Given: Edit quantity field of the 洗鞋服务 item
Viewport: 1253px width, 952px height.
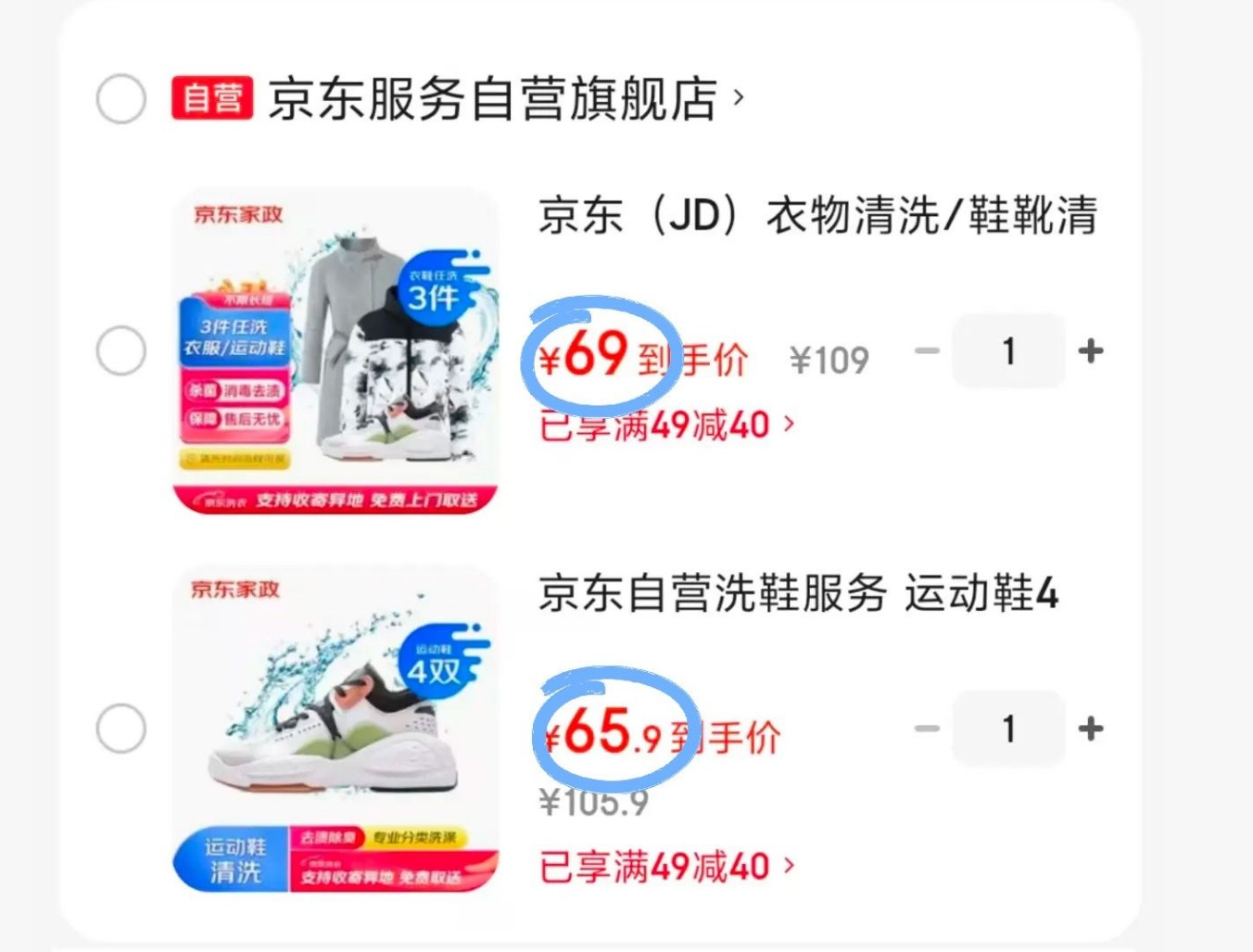Looking at the screenshot, I should 1008,729.
